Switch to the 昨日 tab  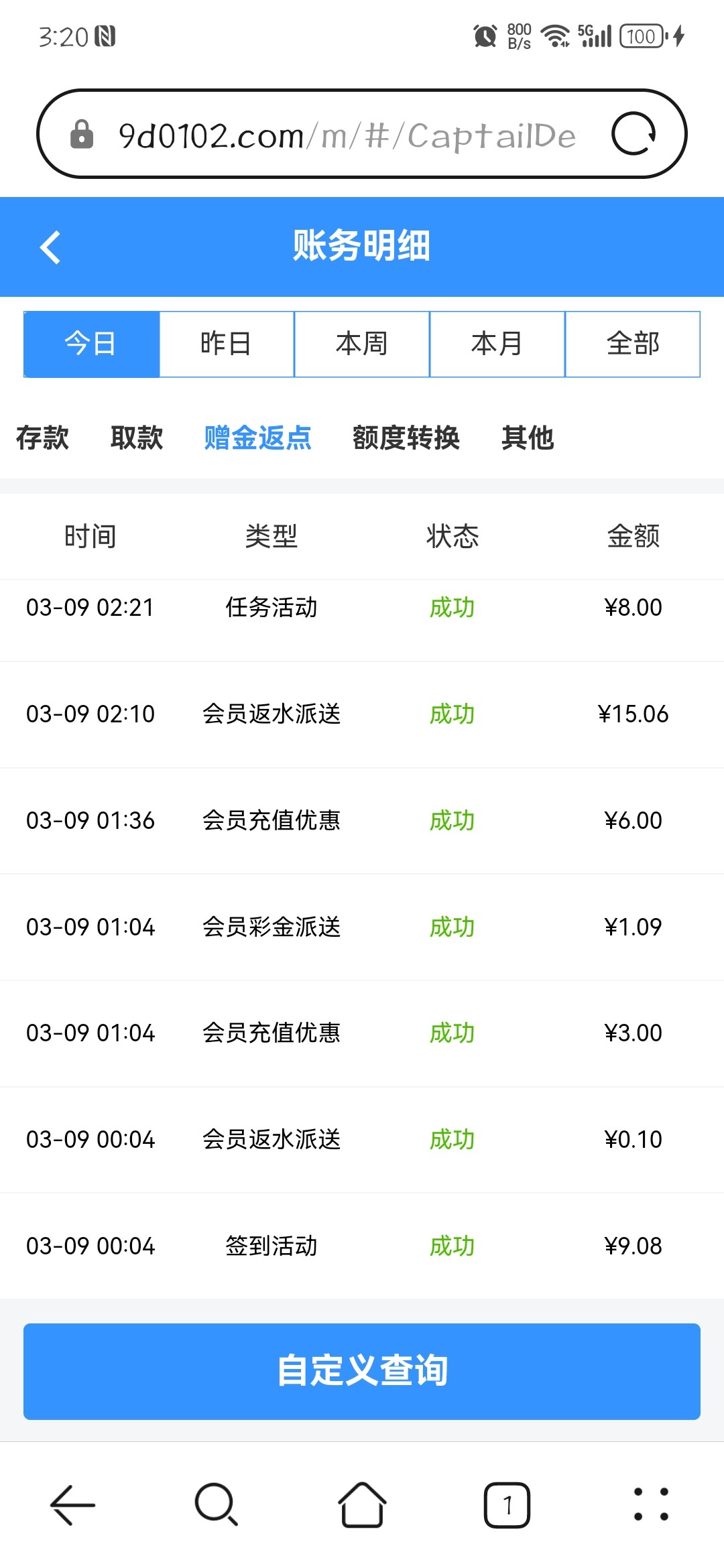tap(227, 343)
